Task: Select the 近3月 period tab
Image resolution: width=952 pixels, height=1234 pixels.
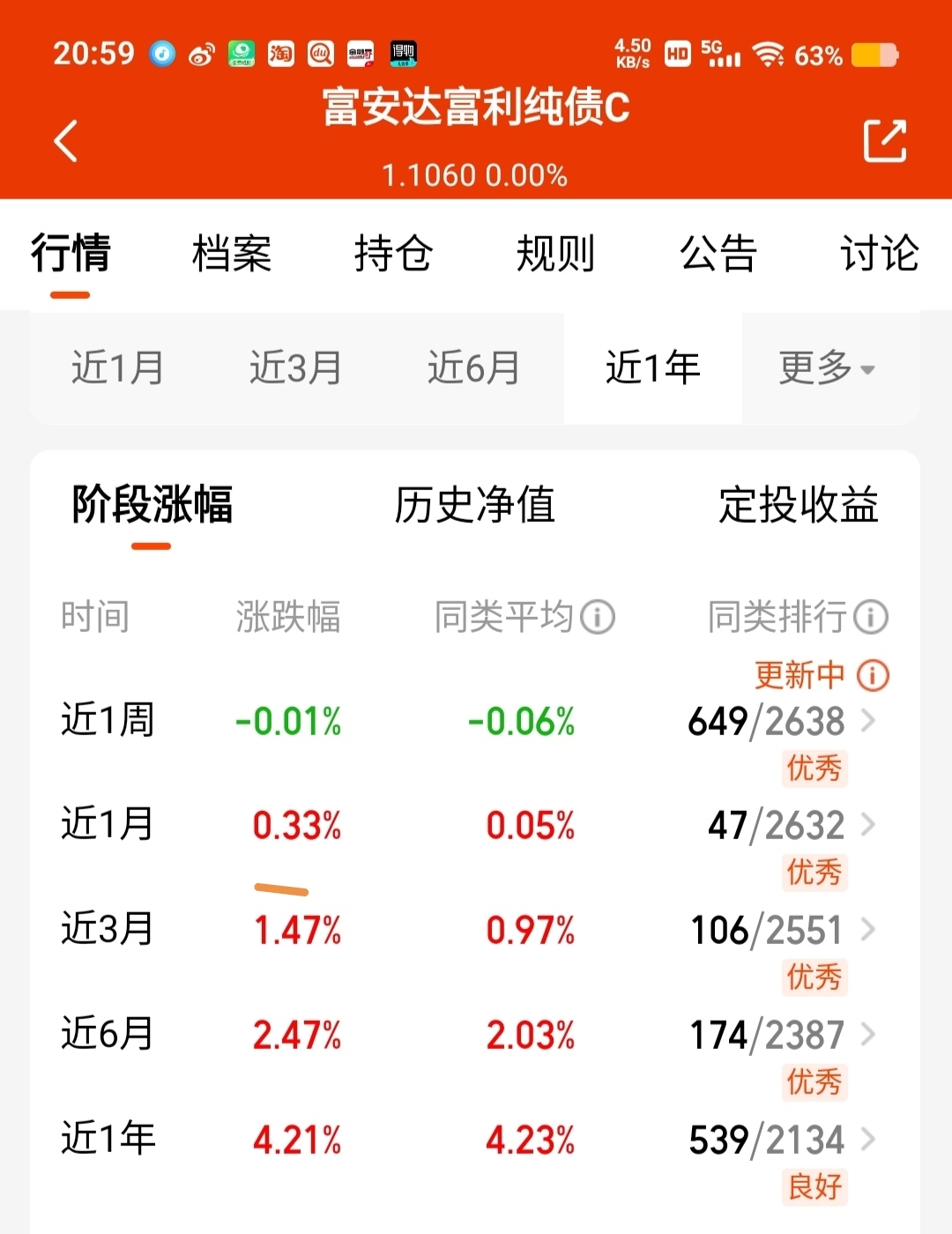Action: click(x=294, y=368)
